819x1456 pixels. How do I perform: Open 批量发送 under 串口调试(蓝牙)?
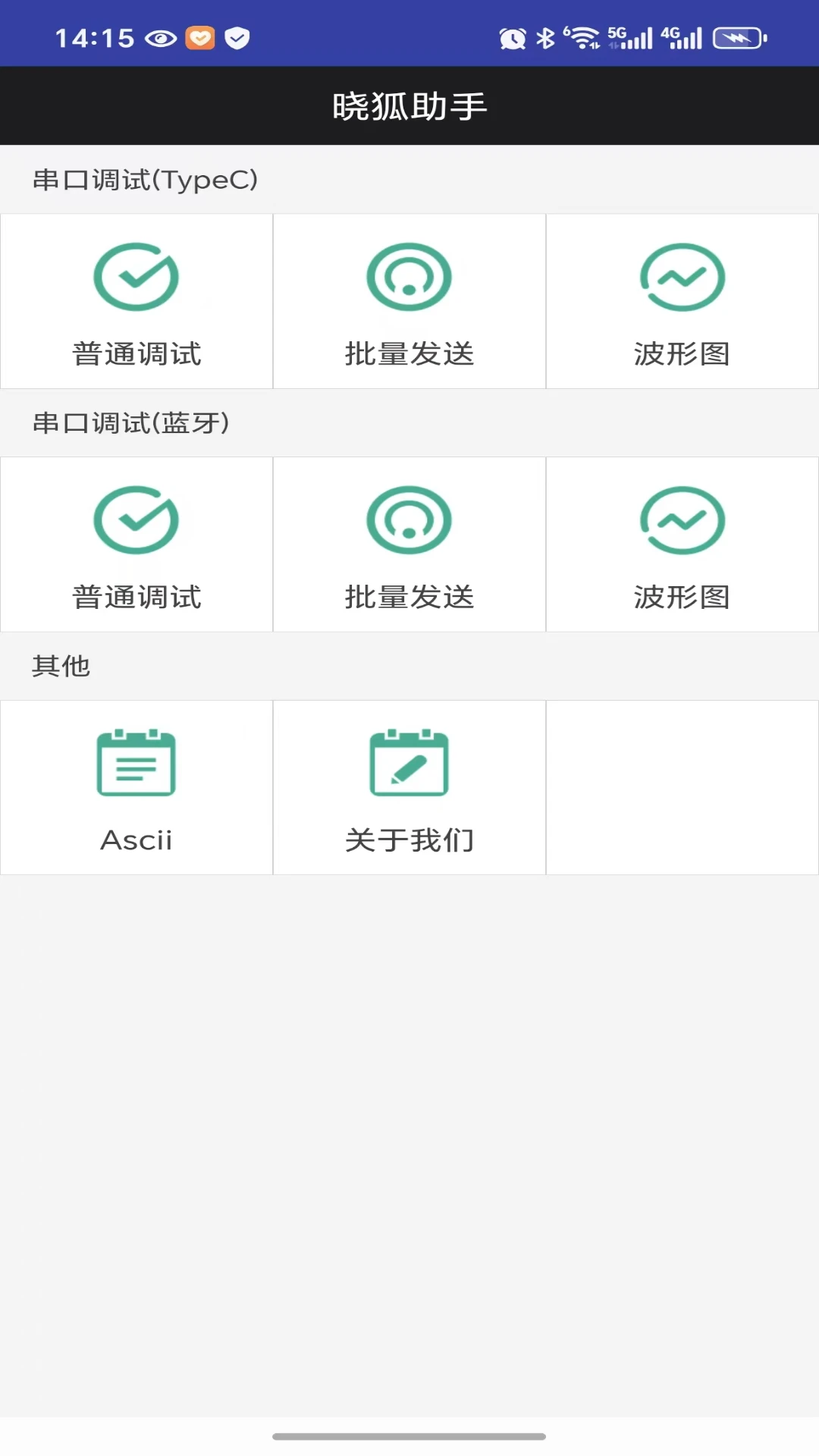409,544
